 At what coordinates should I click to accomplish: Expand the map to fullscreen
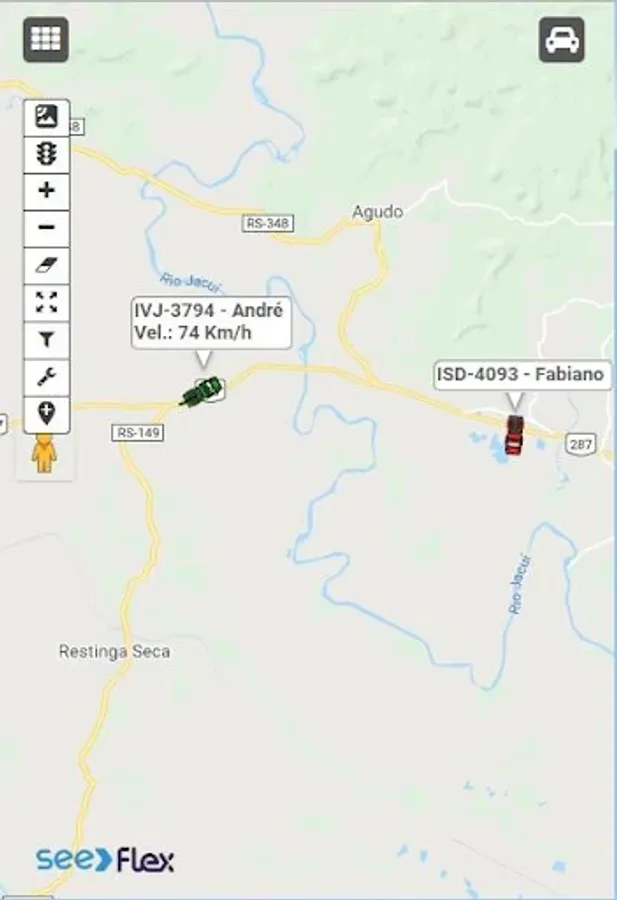46,302
